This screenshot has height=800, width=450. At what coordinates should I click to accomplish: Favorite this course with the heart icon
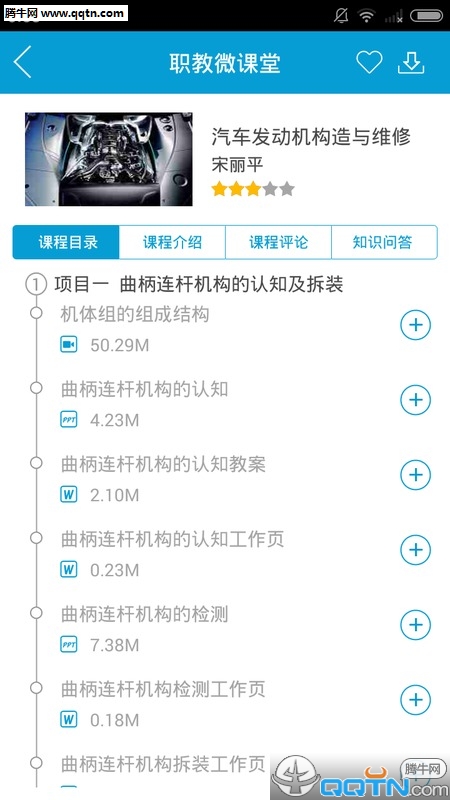click(x=369, y=63)
